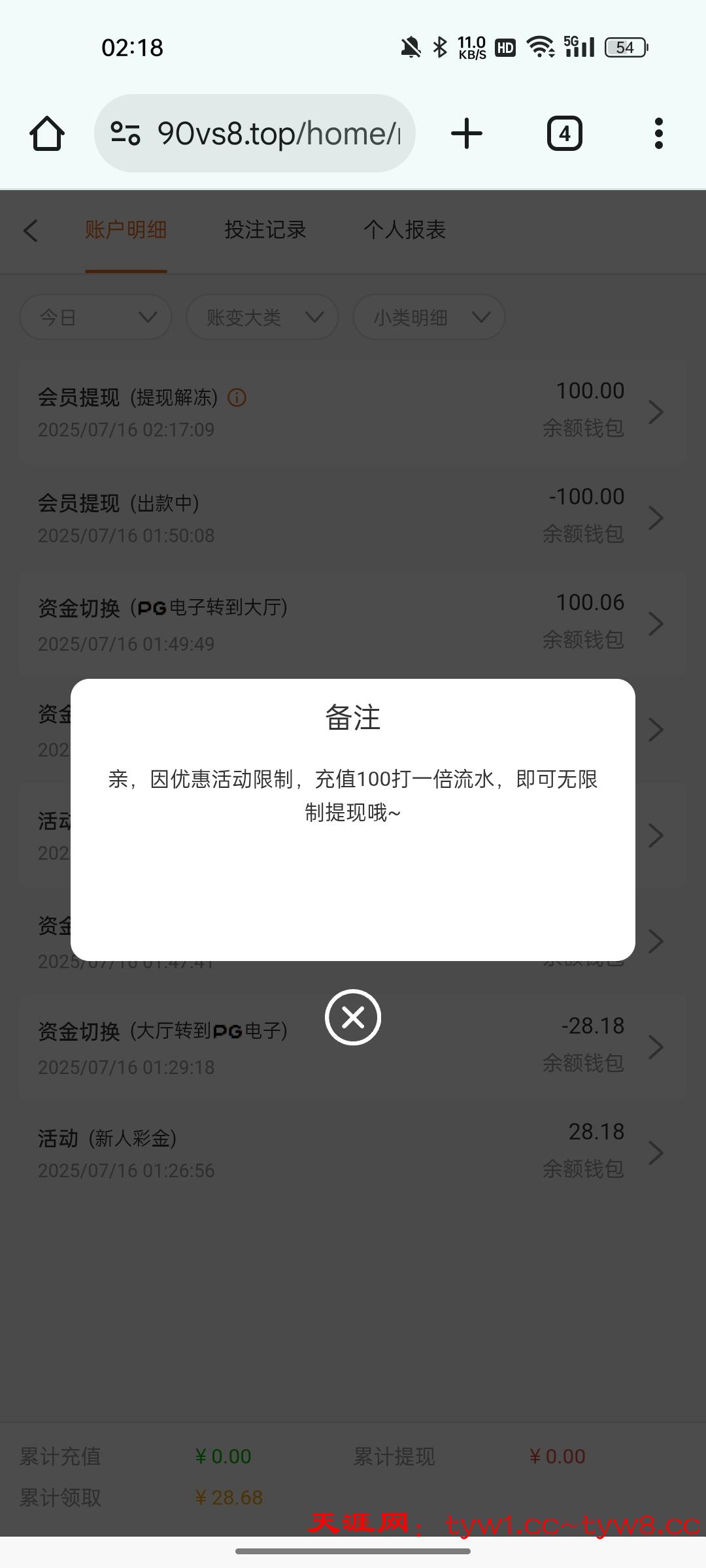
Task: Switch to 投注记录 tab
Action: 265,230
